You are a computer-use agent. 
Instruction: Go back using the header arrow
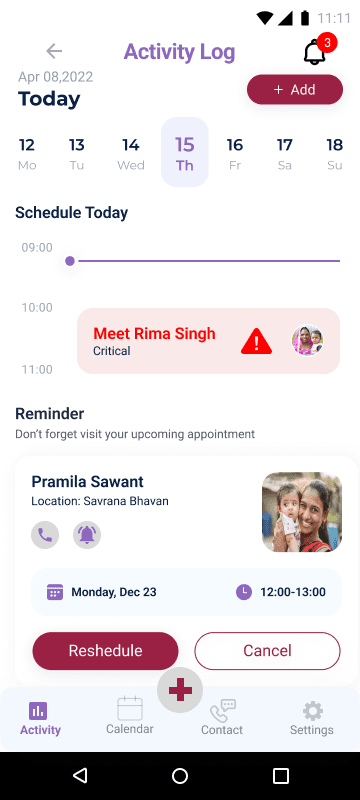click(54, 51)
